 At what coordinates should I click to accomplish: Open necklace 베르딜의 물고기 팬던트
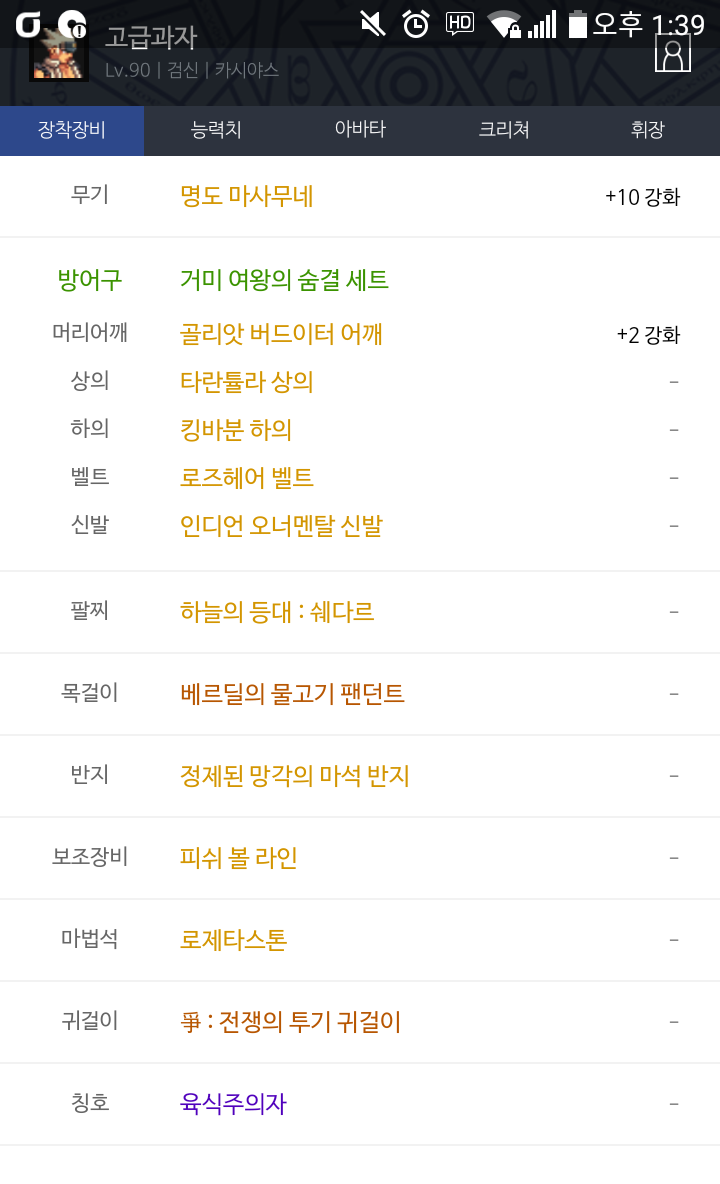click(292, 694)
